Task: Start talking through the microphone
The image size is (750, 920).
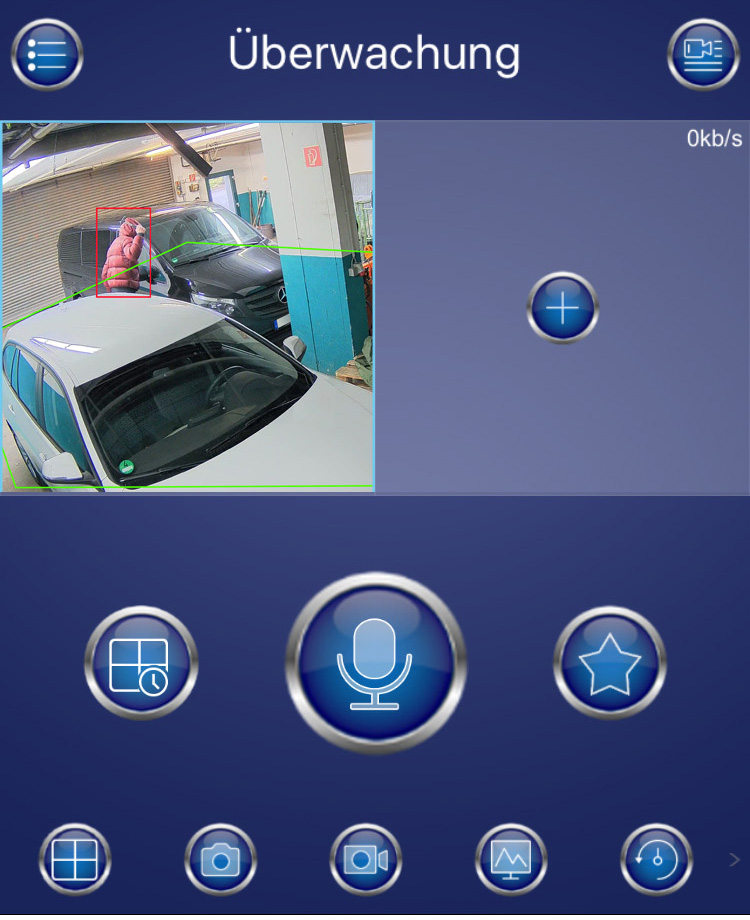Action: point(376,662)
